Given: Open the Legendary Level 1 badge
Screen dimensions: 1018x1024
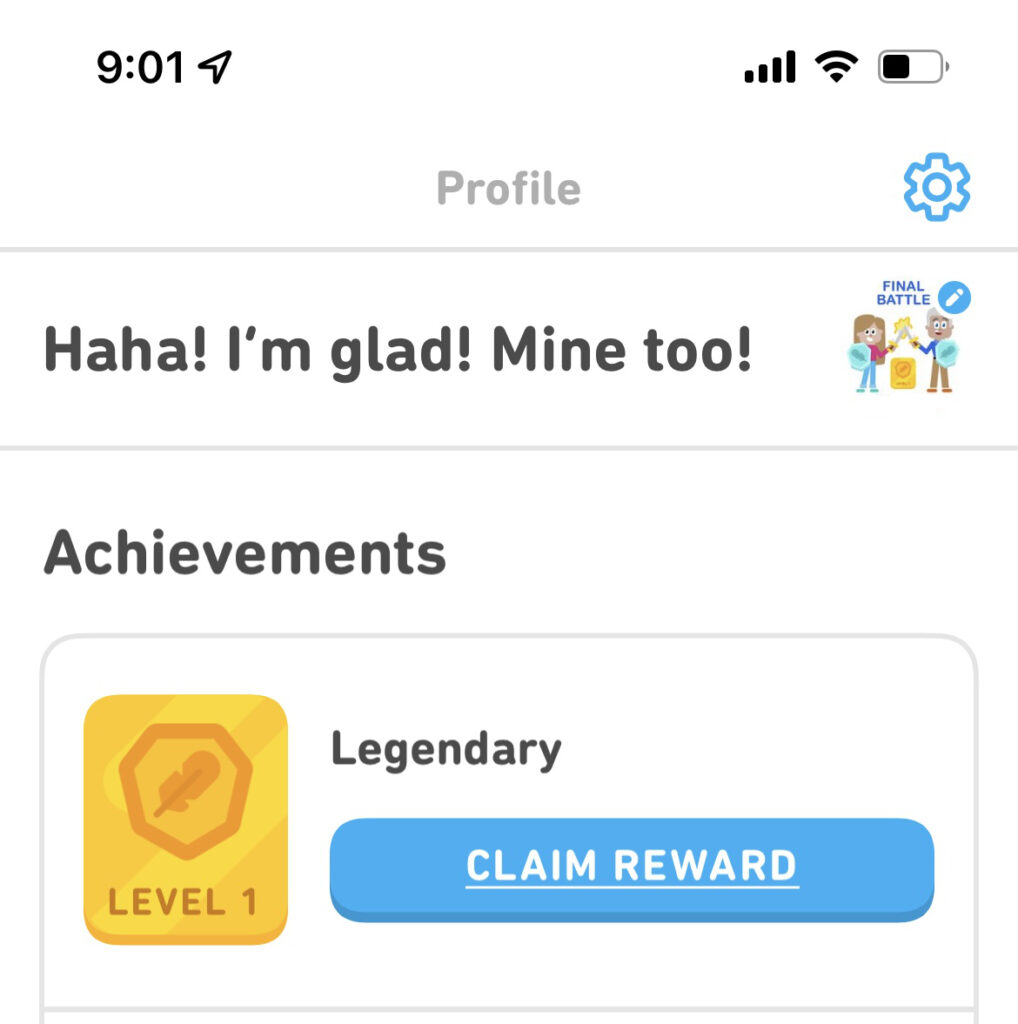Looking at the screenshot, I should (185, 819).
